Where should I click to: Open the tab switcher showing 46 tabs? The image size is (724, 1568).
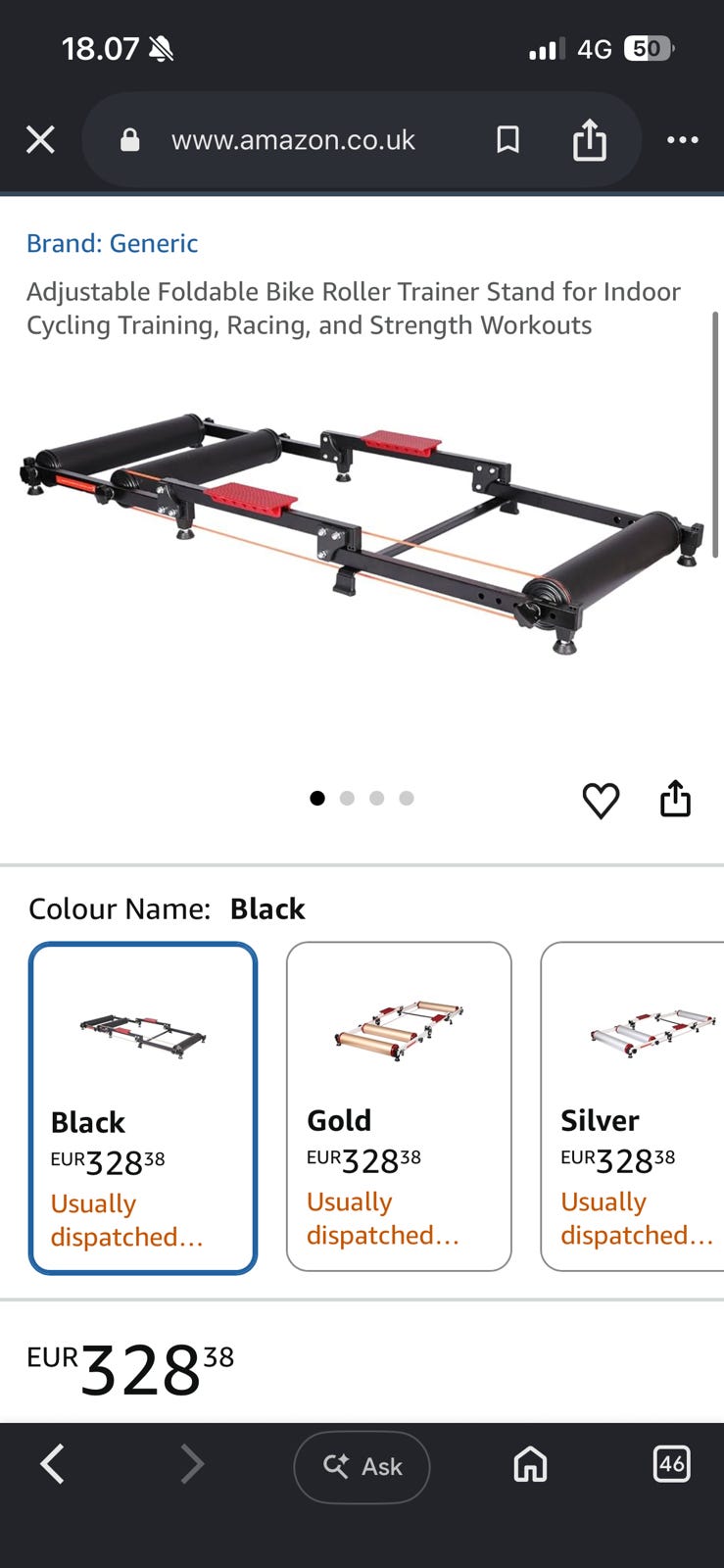tap(671, 1464)
